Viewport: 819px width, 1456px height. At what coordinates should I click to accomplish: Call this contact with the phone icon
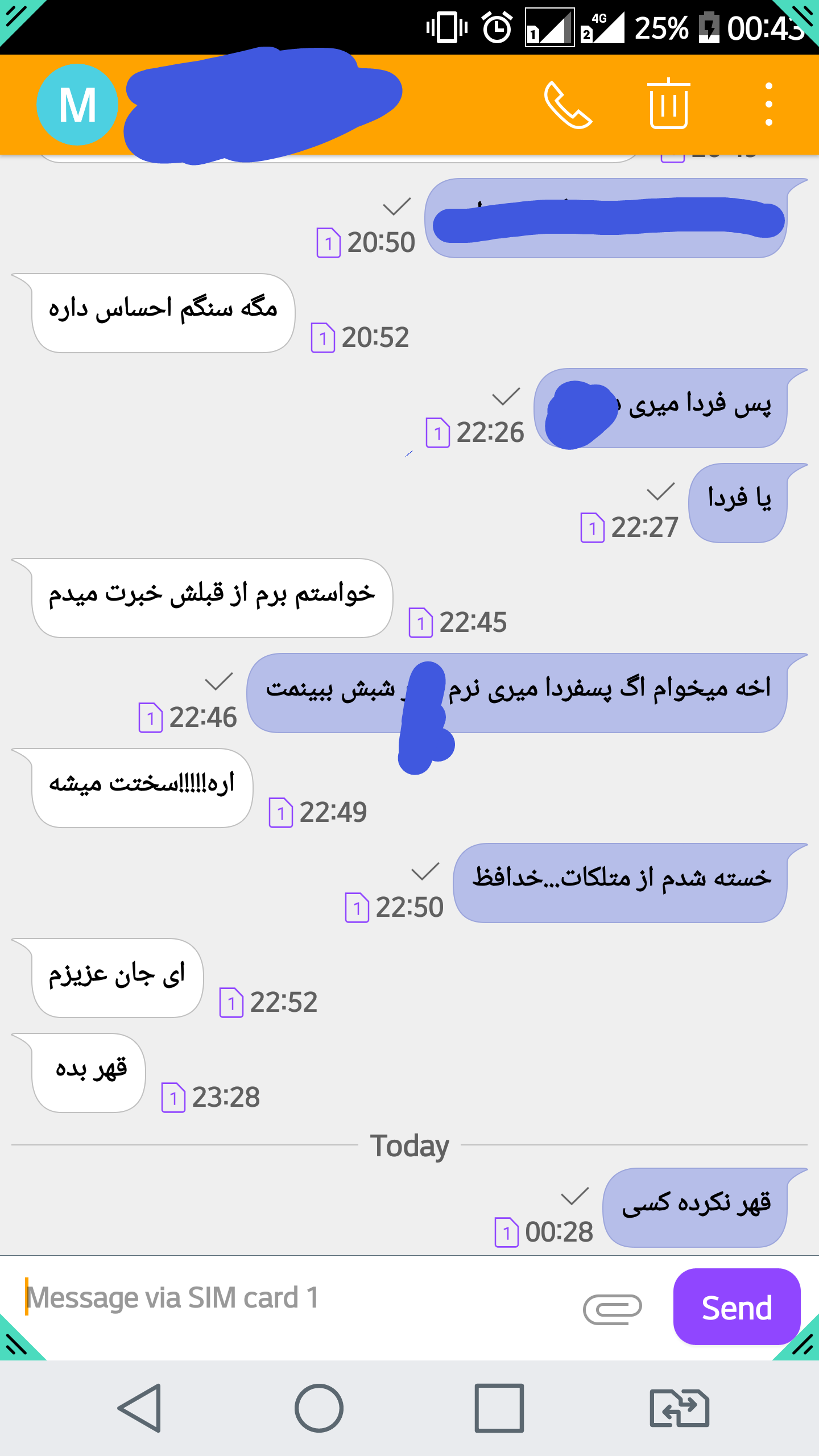coord(568,105)
